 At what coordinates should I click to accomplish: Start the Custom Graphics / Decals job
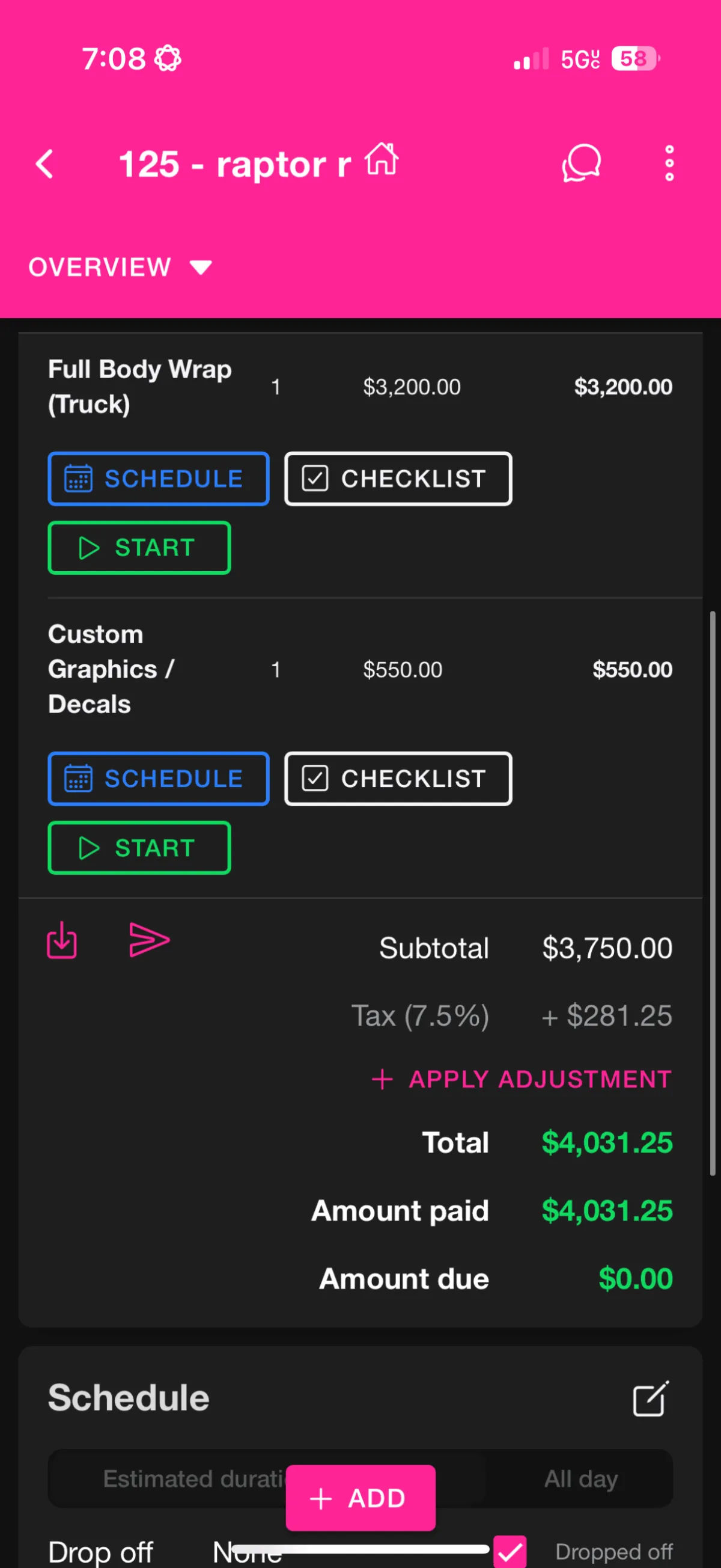[139, 847]
